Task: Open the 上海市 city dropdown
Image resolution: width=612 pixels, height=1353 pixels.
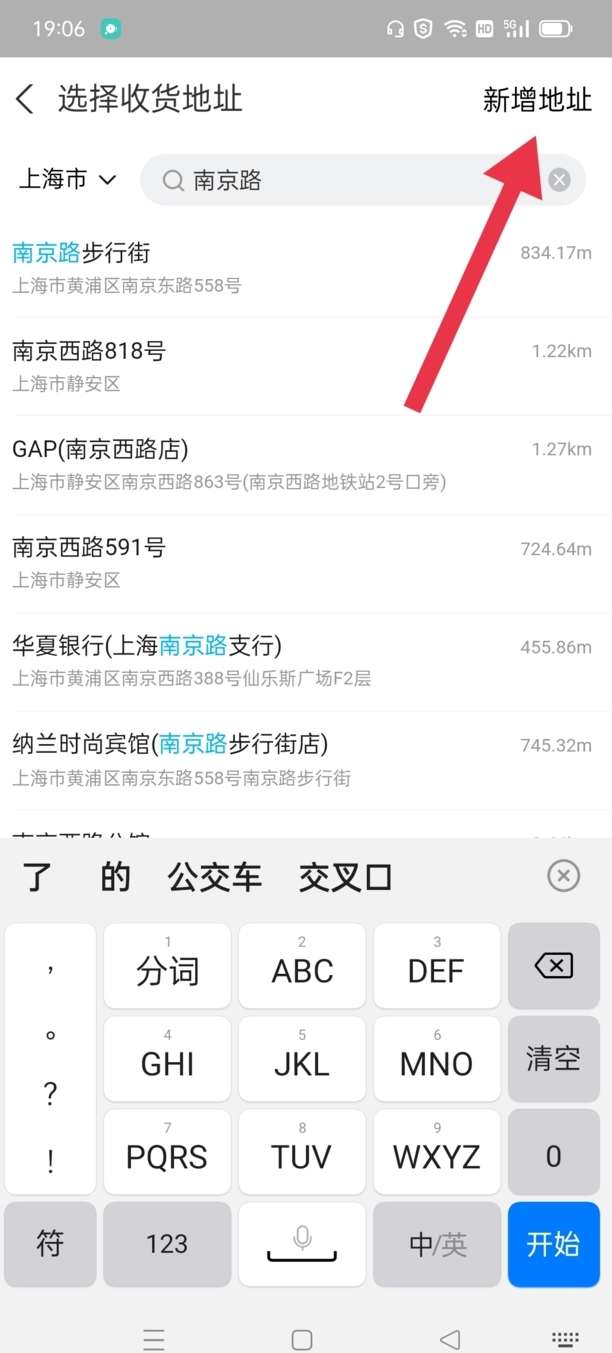Action: [68, 180]
